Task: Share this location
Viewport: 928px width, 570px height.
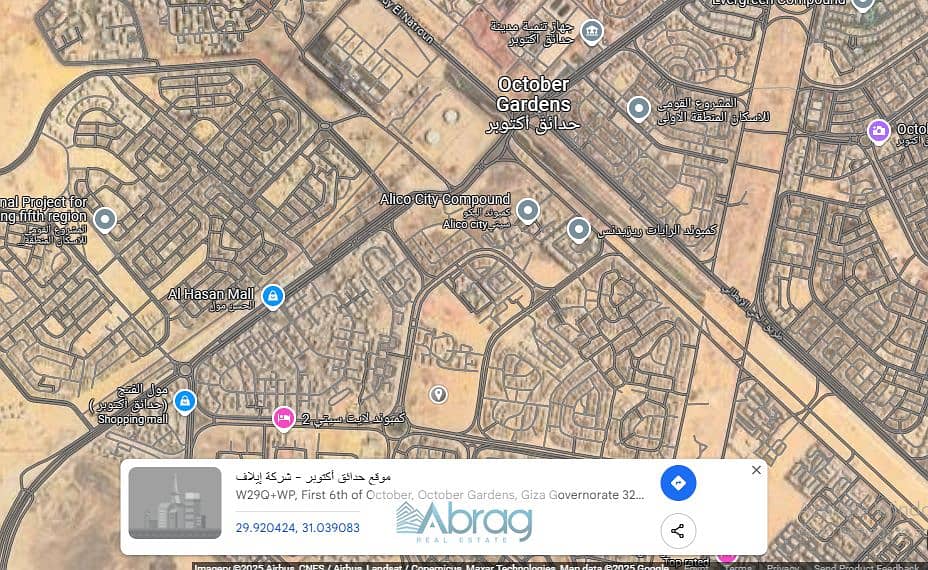Action: [x=678, y=531]
